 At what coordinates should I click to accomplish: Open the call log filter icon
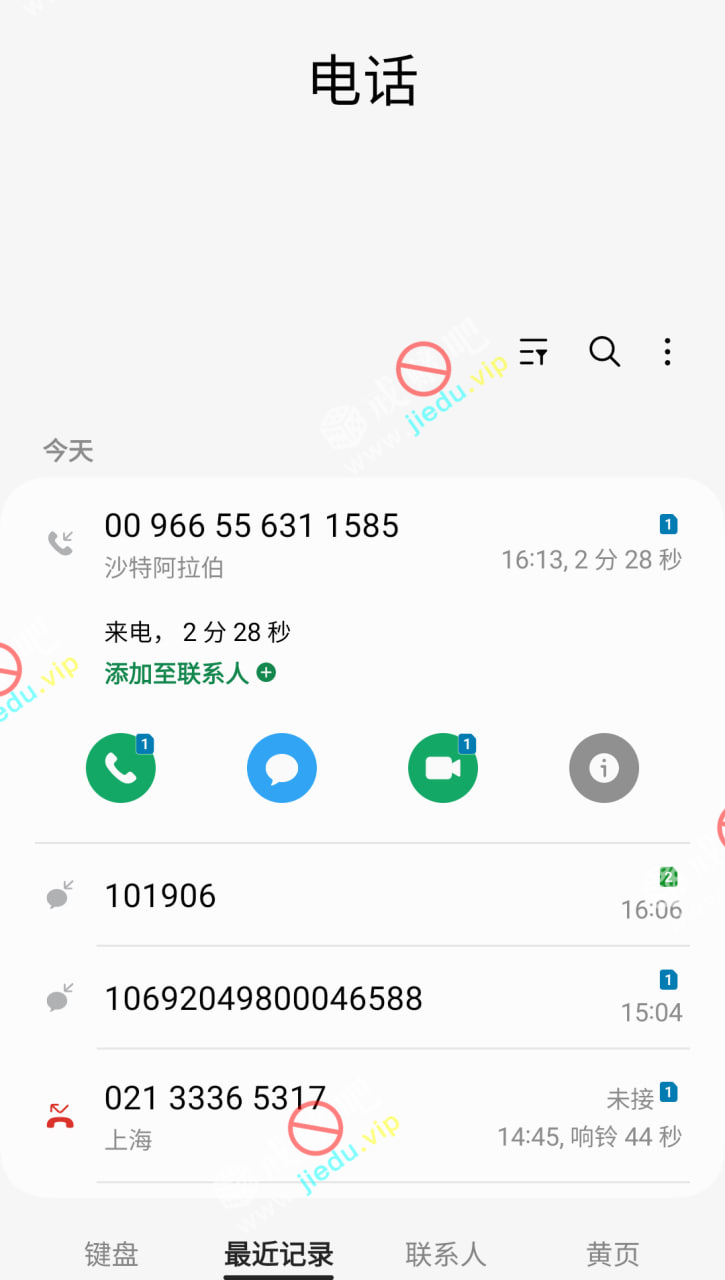533,352
